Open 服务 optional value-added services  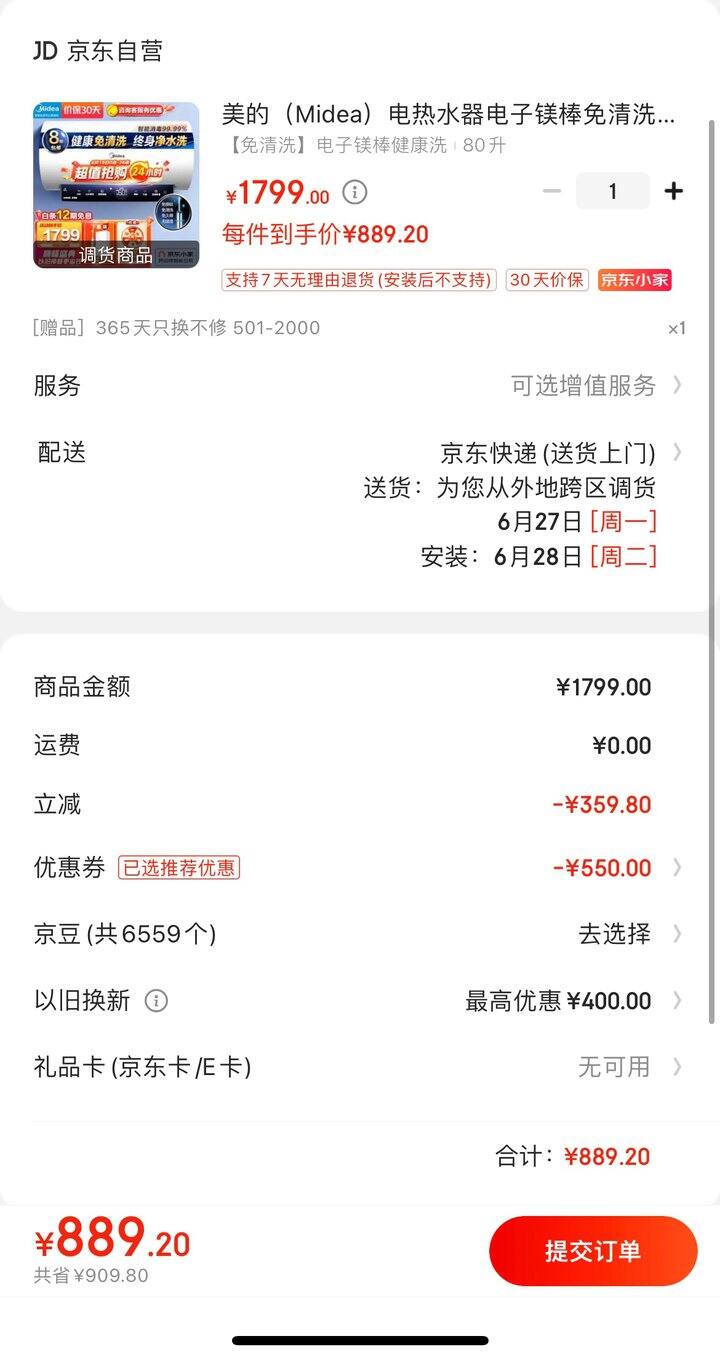(360, 385)
